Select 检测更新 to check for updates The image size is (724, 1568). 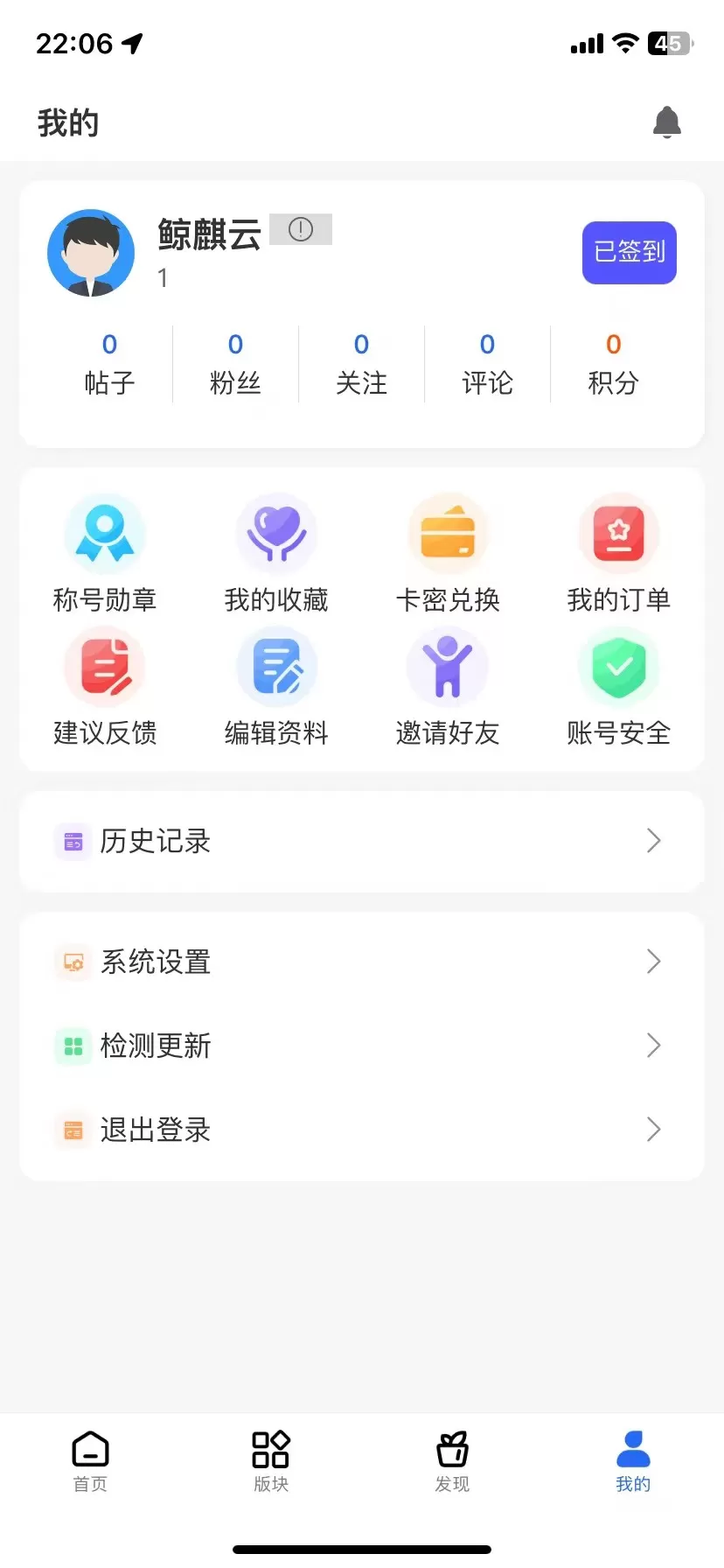coord(362,1046)
